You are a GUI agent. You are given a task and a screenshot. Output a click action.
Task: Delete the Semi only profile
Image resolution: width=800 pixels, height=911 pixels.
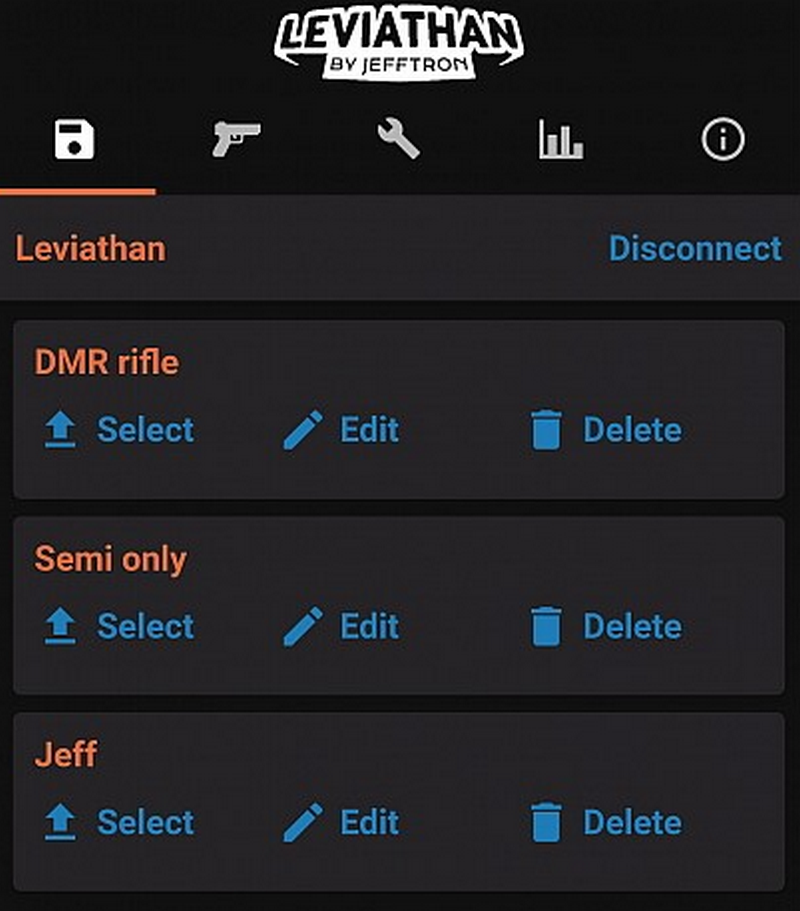coord(605,626)
